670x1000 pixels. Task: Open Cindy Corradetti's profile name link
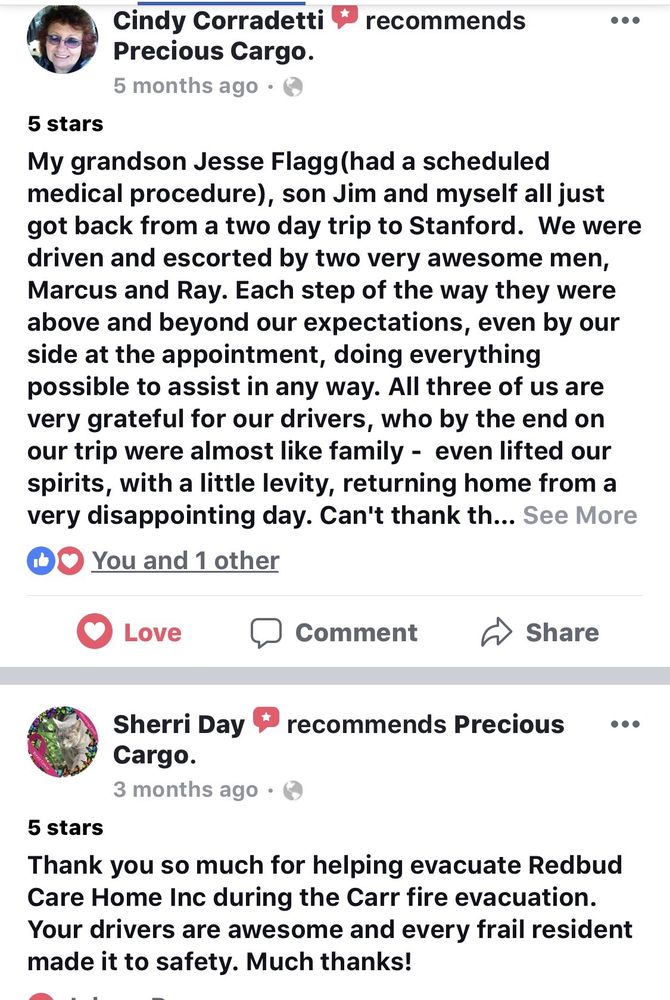218,20
